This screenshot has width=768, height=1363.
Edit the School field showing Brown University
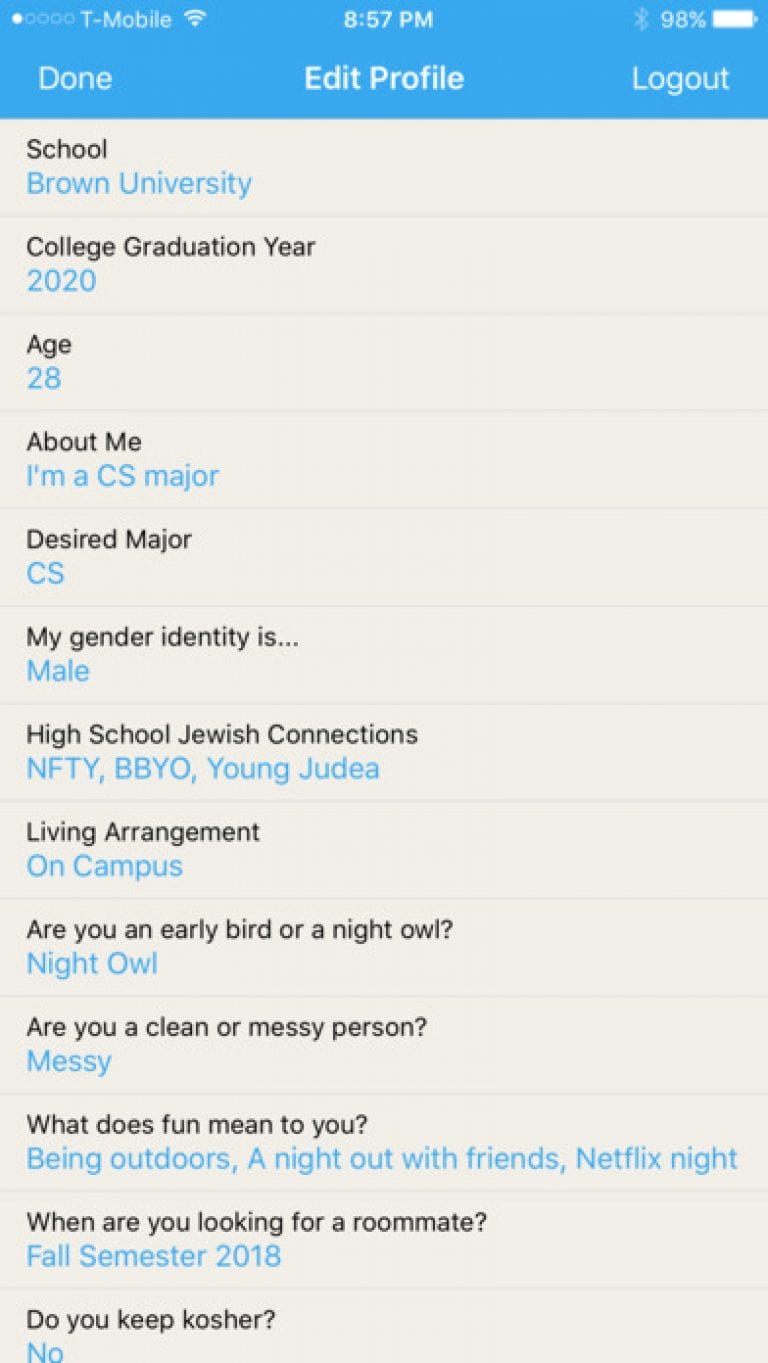click(x=384, y=167)
